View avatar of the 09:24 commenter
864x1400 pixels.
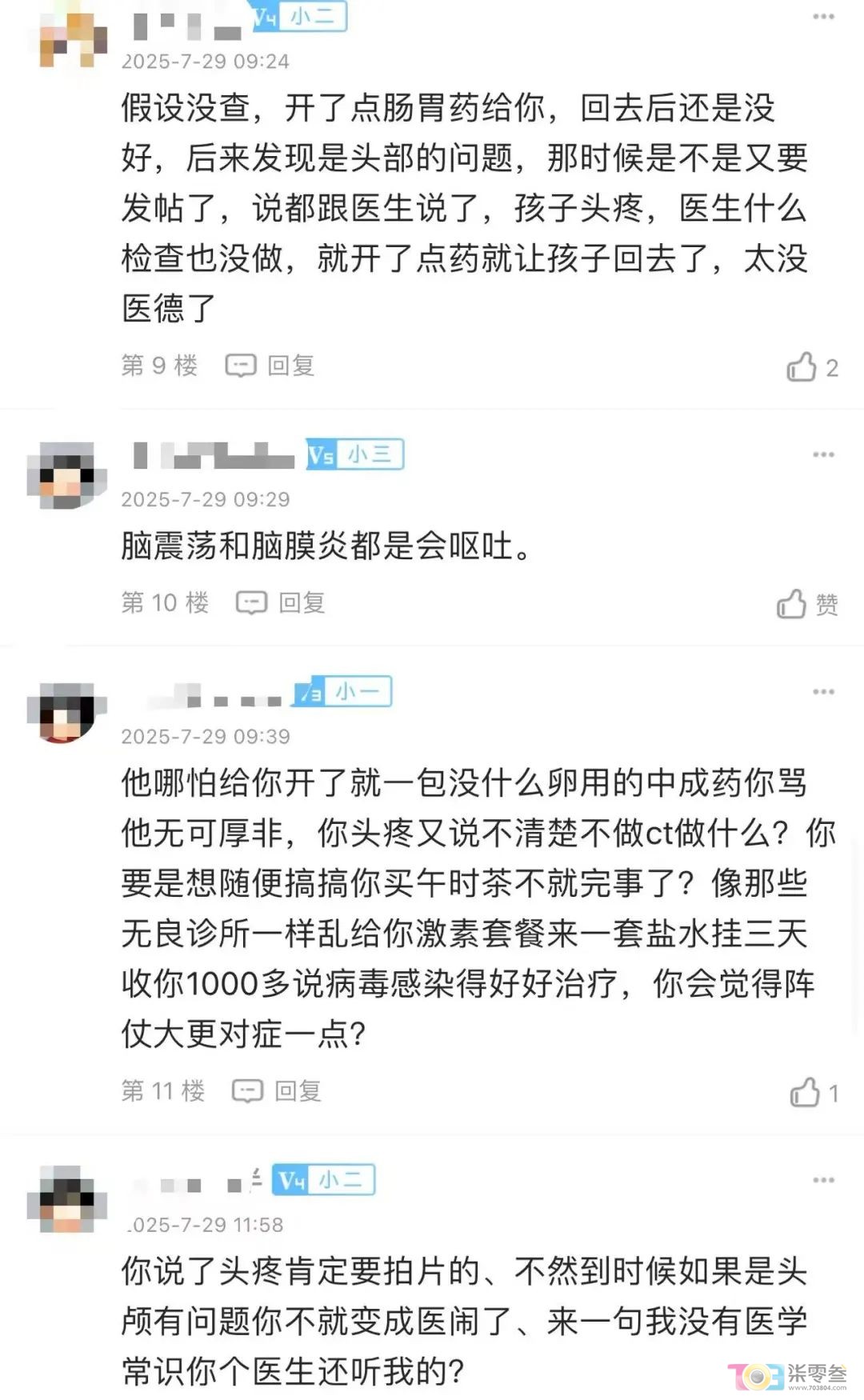pyautogui.click(x=72, y=36)
